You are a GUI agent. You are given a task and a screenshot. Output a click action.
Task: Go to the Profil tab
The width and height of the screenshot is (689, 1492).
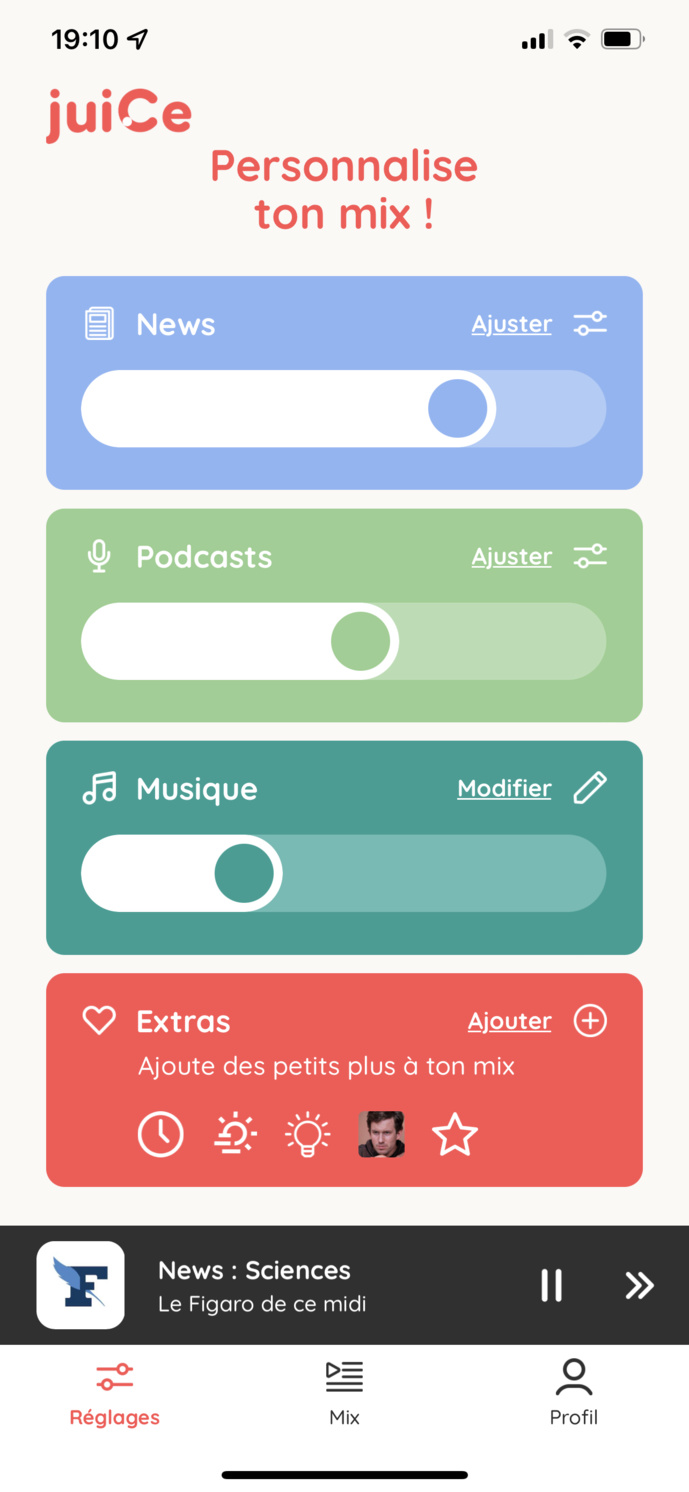click(573, 1391)
